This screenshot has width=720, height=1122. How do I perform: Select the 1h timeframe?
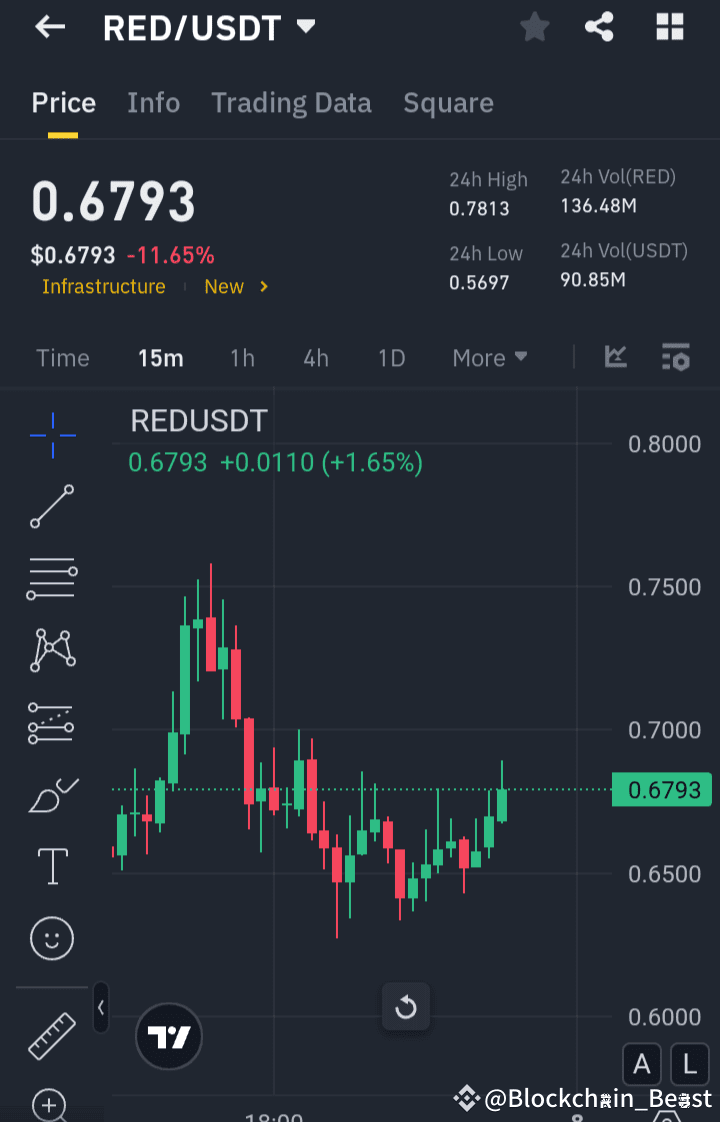coord(242,357)
